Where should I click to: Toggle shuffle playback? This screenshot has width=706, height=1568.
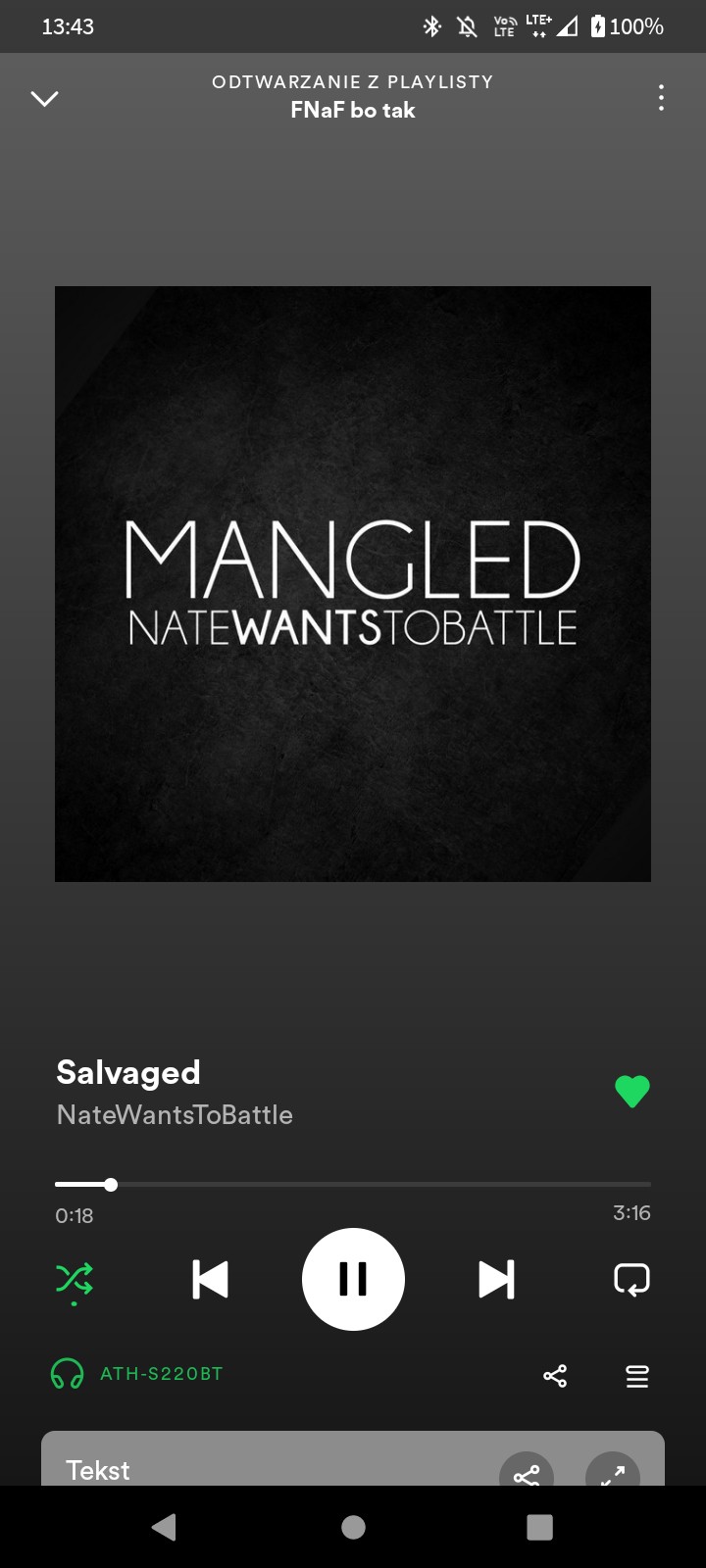(75, 1279)
